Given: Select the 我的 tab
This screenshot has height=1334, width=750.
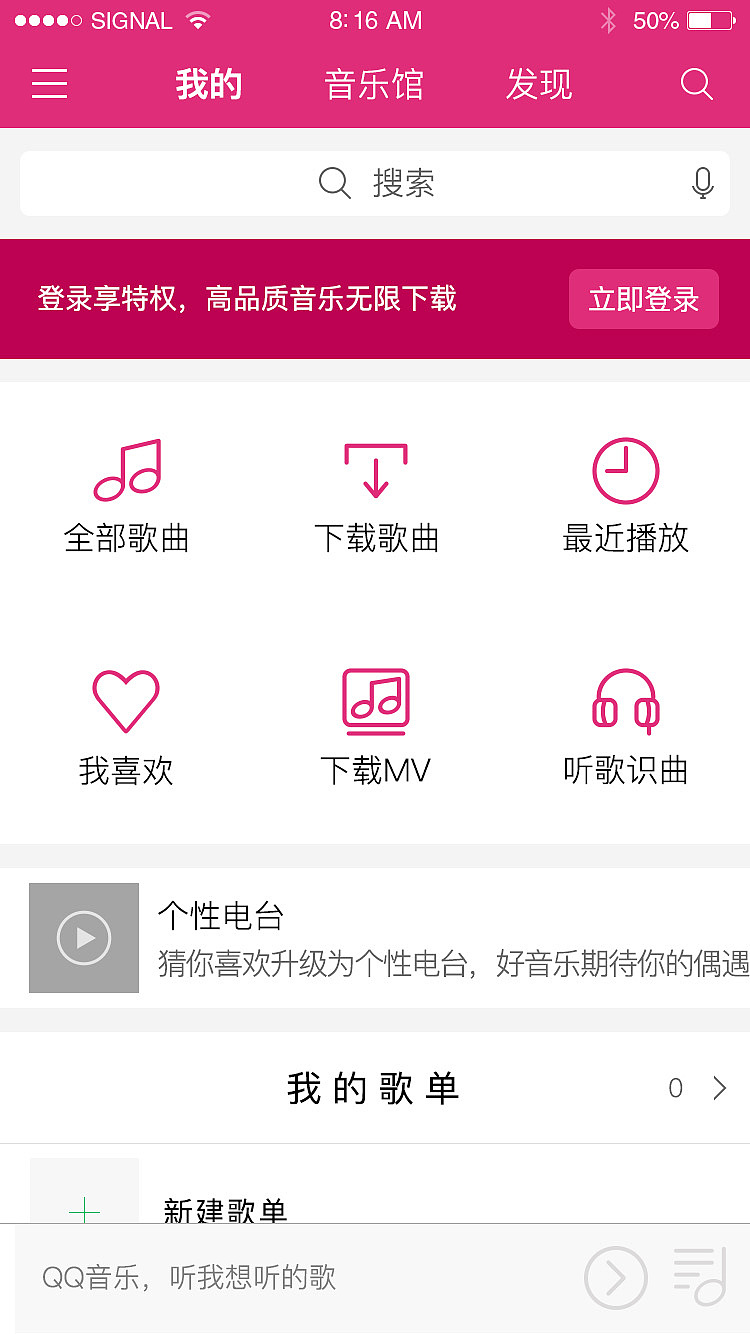Looking at the screenshot, I should click(x=207, y=85).
